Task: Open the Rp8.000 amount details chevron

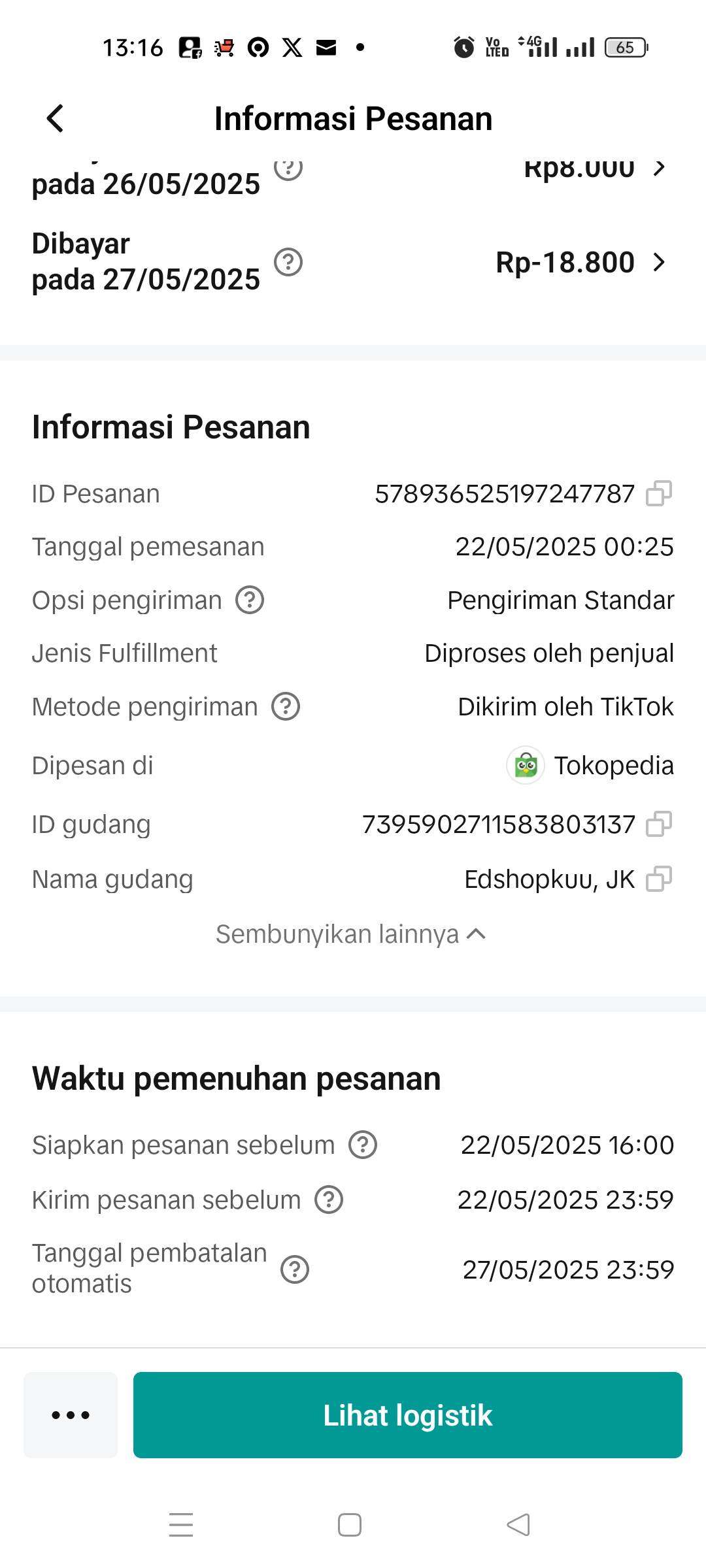Action: click(x=660, y=168)
